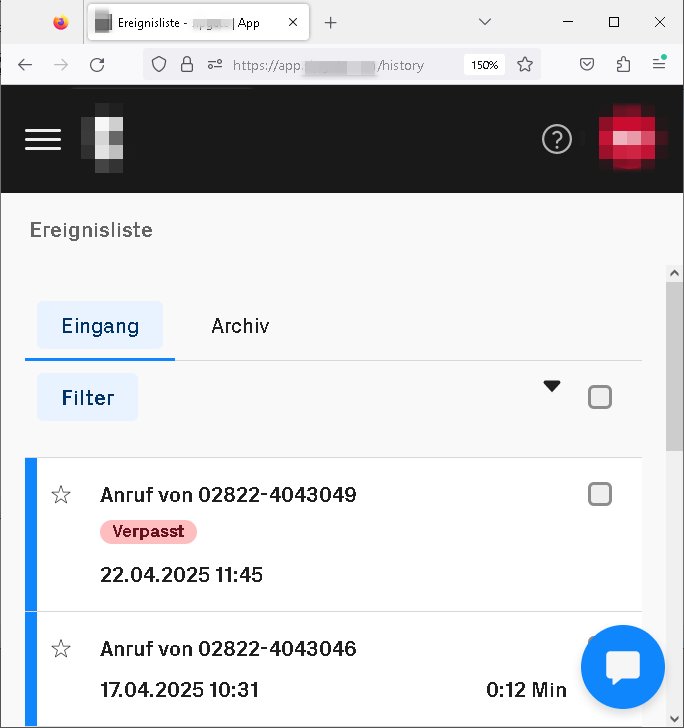Open the Filter options
The height and width of the screenshot is (728, 684).
coord(88,398)
